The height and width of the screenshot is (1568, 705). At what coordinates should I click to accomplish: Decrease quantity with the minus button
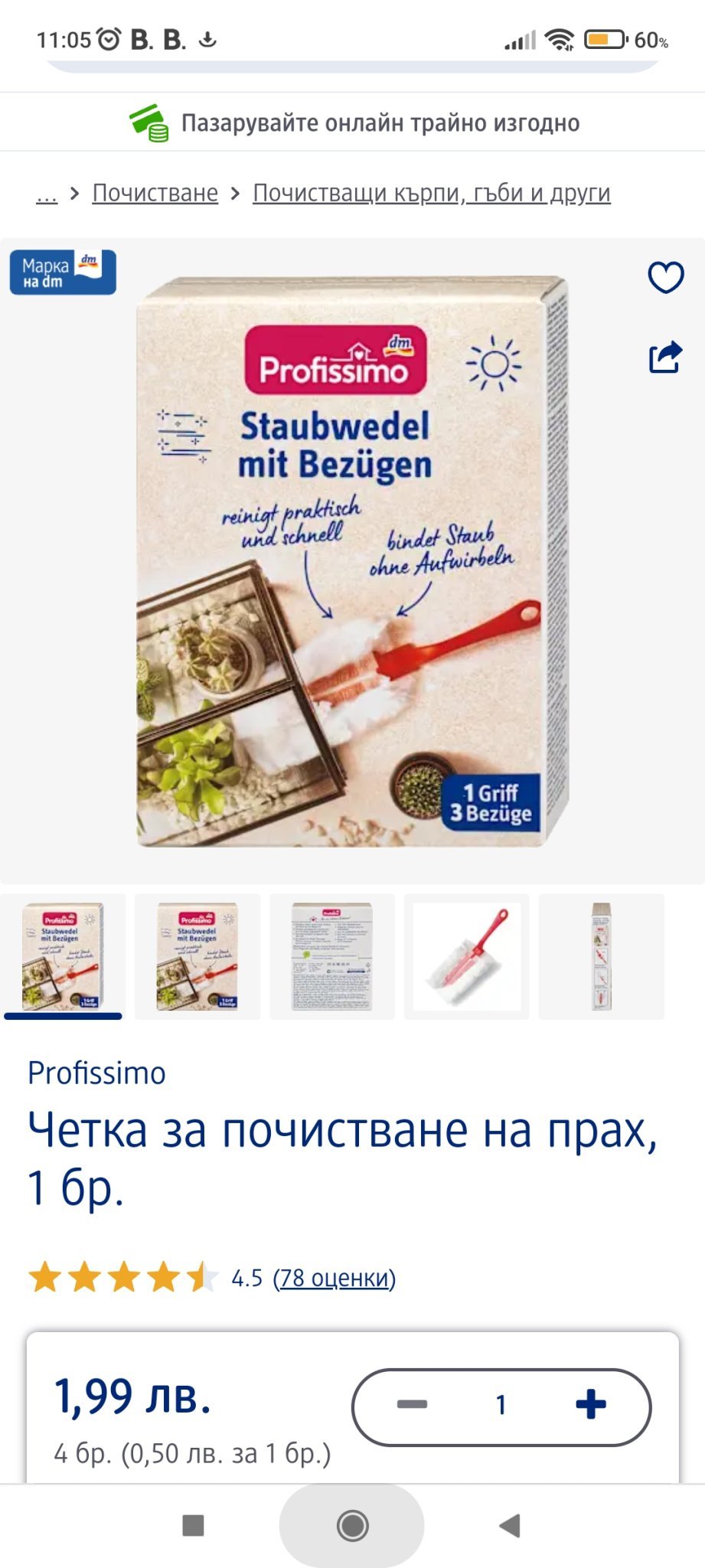point(412,1404)
